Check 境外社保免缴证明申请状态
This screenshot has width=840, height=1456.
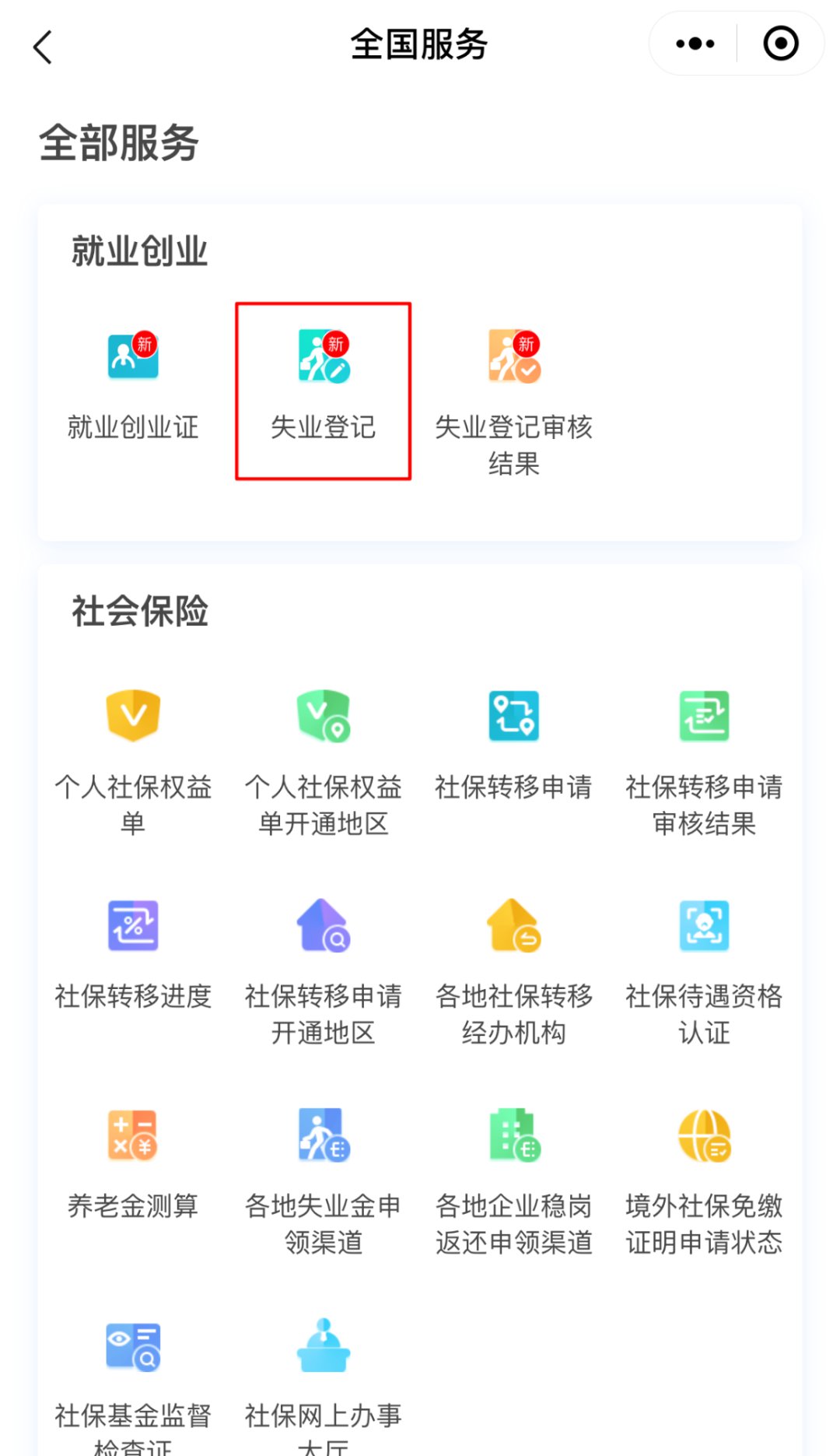click(x=704, y=1179)
